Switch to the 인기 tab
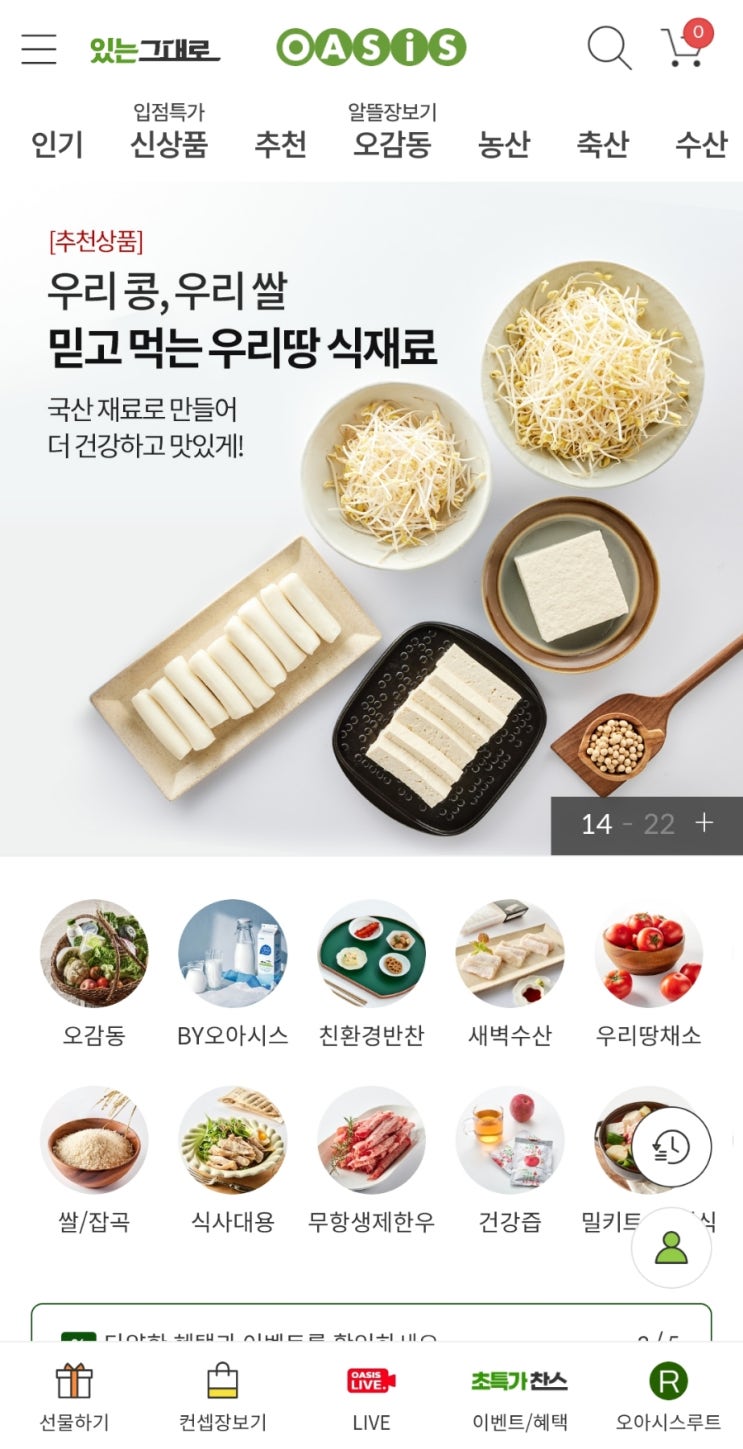 (57, 145)
